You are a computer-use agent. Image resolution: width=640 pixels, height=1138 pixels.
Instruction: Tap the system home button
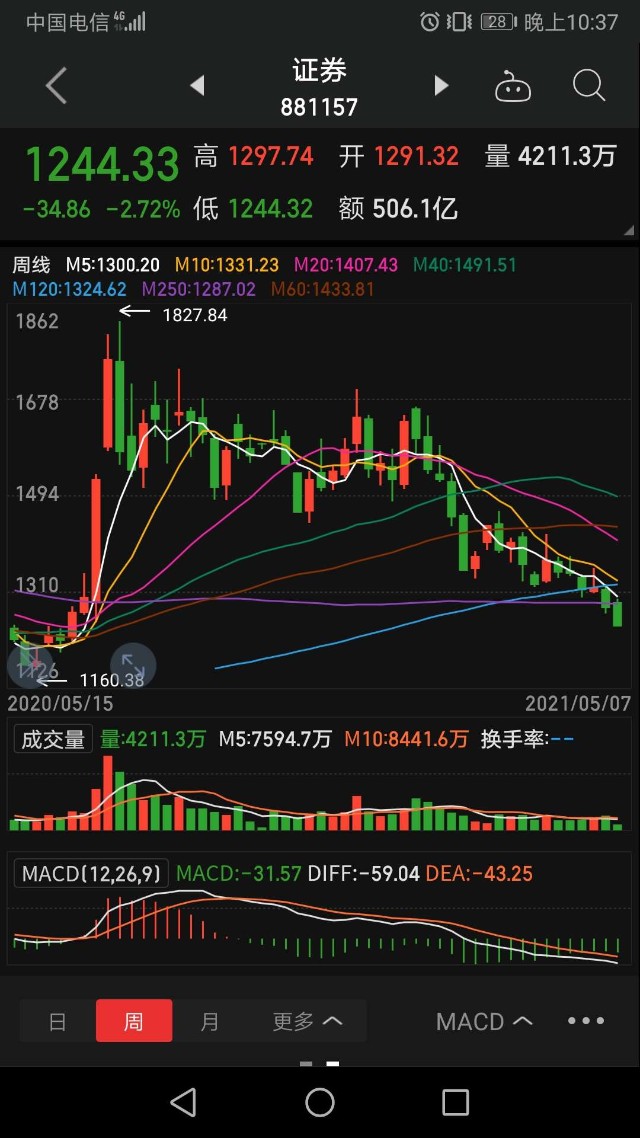[320, 1102]
